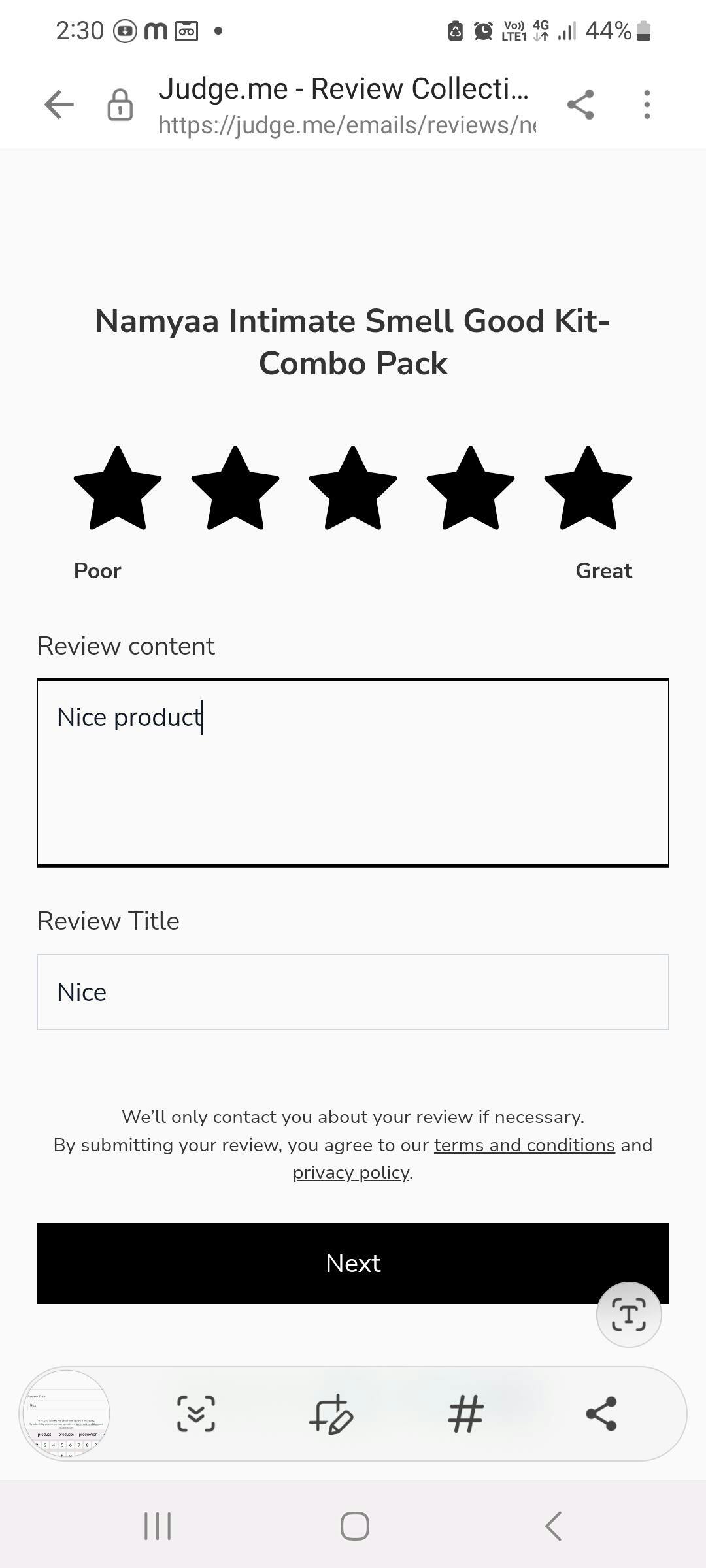This screenshot has height=1568, width=706.
Task: Tap the extract text floating button
Action: [x=629, y=1315]
